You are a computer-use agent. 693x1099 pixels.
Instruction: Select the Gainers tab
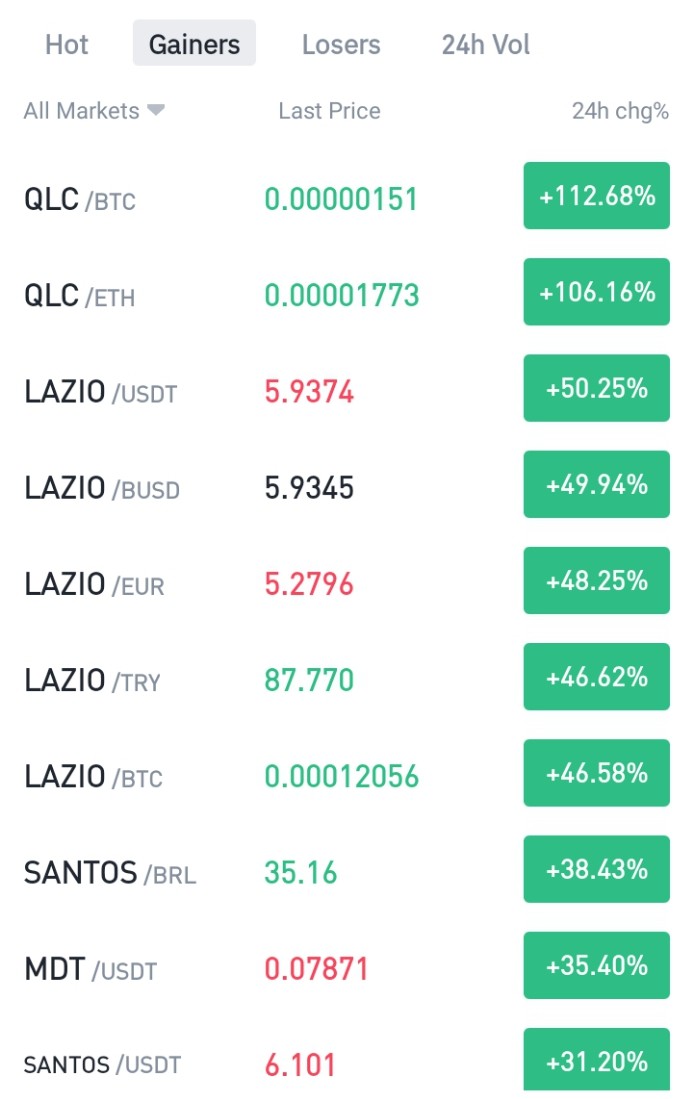(x=194, y=43)
